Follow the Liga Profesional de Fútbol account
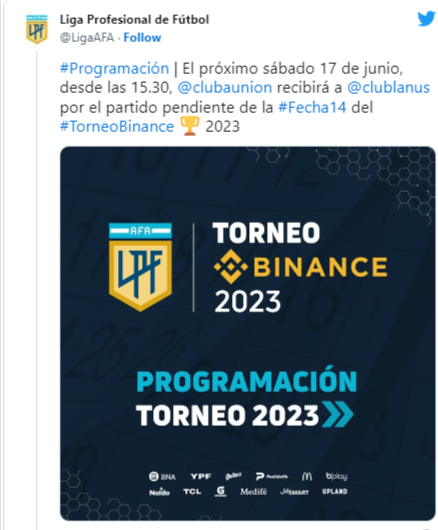438x530 pixels. tap(142, 38)
